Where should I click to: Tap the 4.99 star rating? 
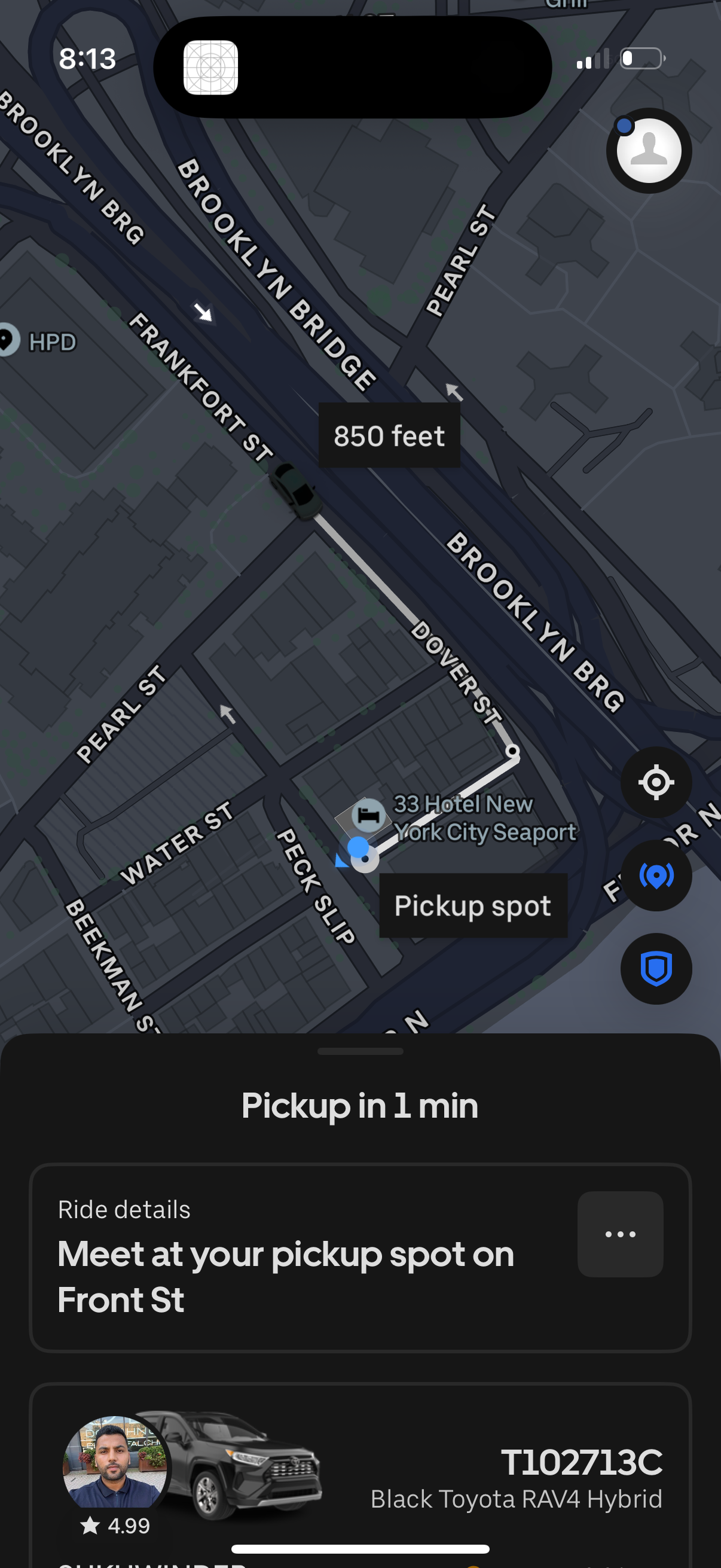click(x=115, y=1525)
